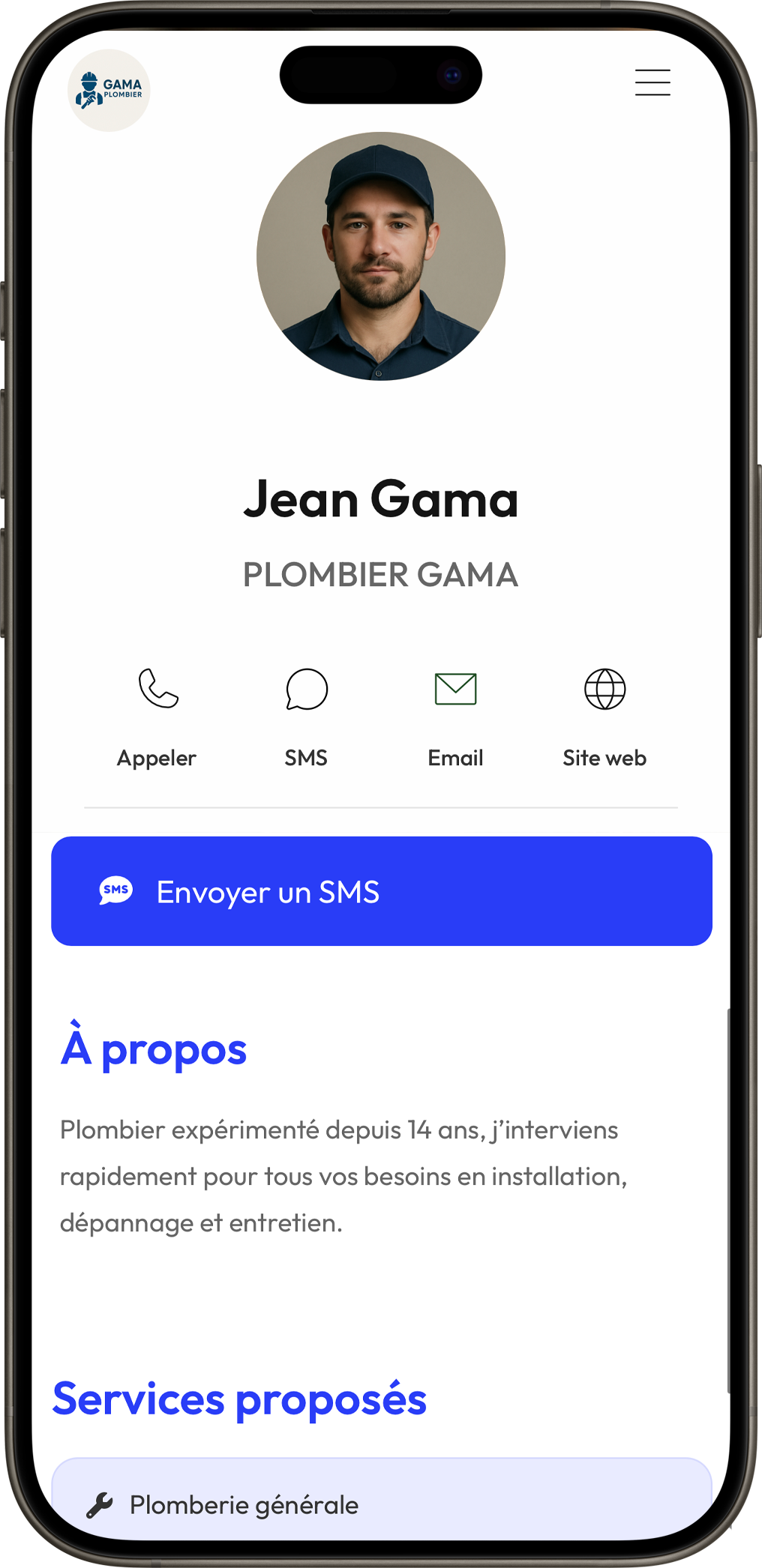Open the Email shortcut
Viewport: 762px width, 1568px height.
tap(455, 714)
